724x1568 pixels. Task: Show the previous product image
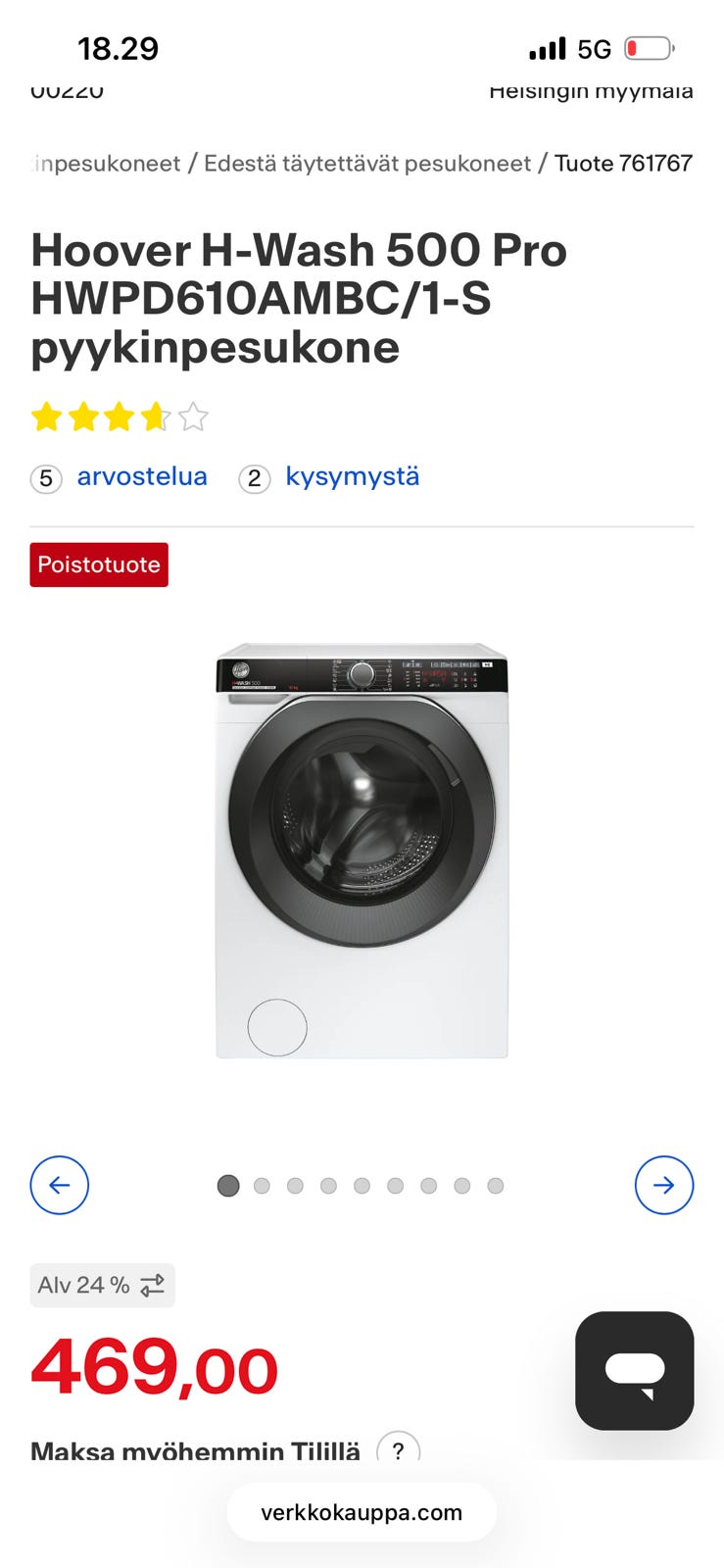pyautogui.click(x=60, y=1185)
